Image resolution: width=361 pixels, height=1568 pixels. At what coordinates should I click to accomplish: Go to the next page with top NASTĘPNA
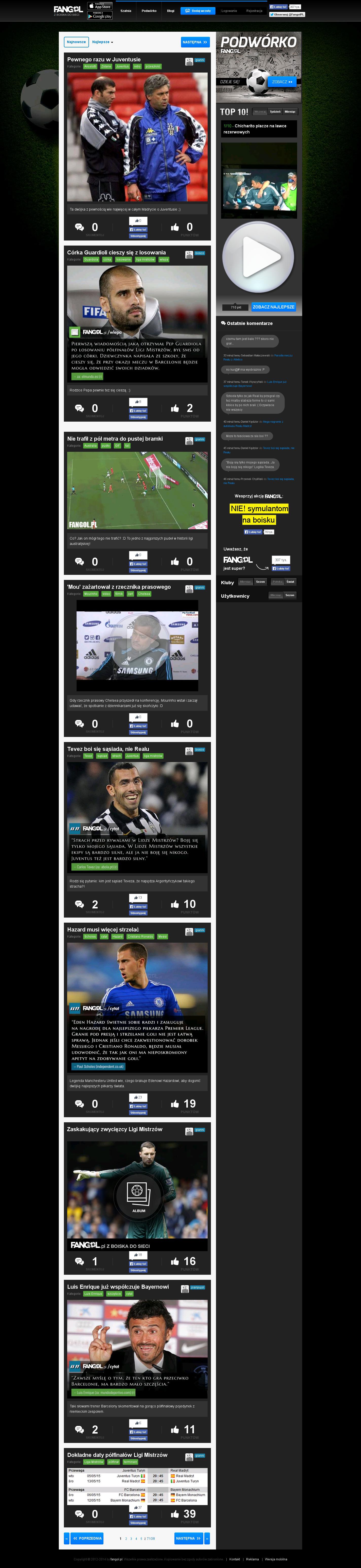(195, 42)
